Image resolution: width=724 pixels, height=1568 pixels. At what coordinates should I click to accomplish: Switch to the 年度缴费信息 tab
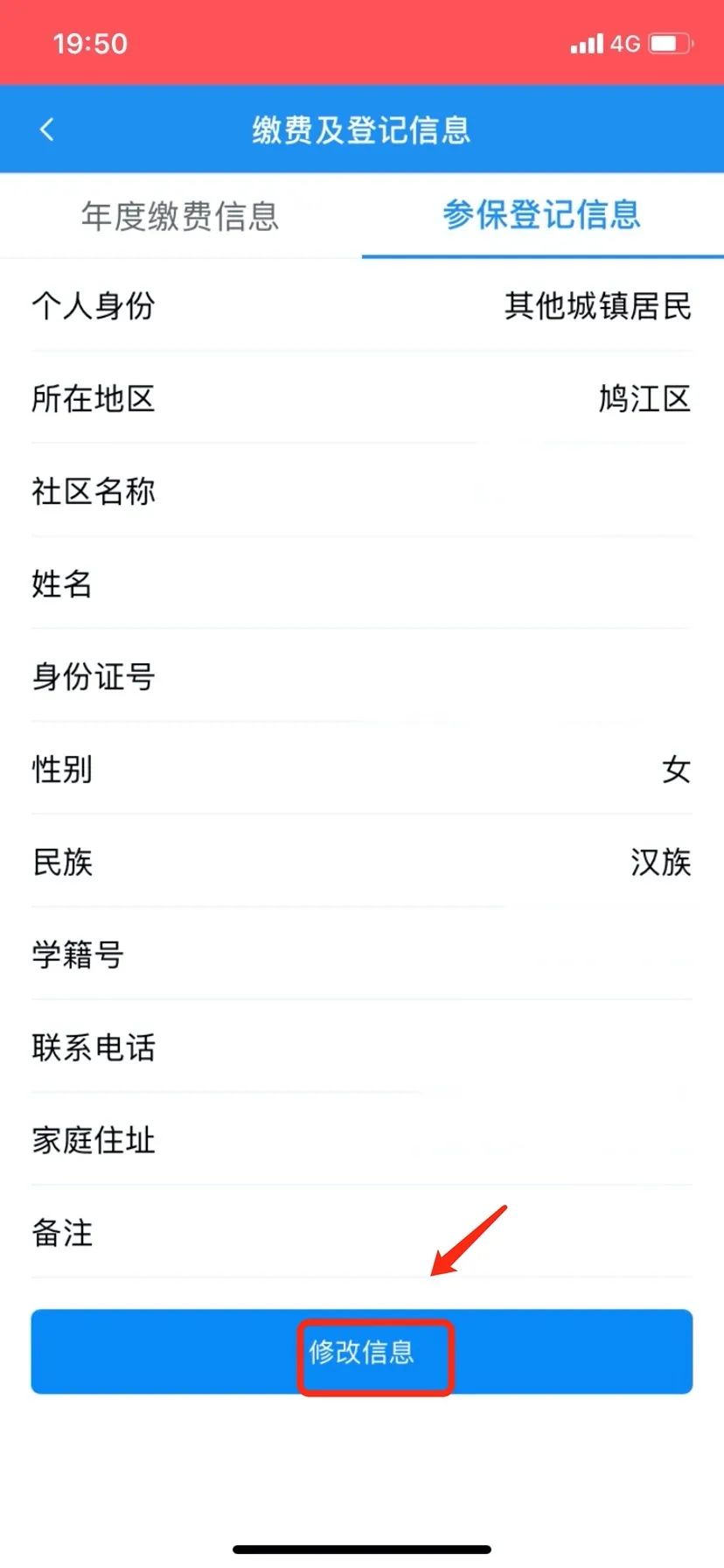pyautogui.click(x=180, y=216)
